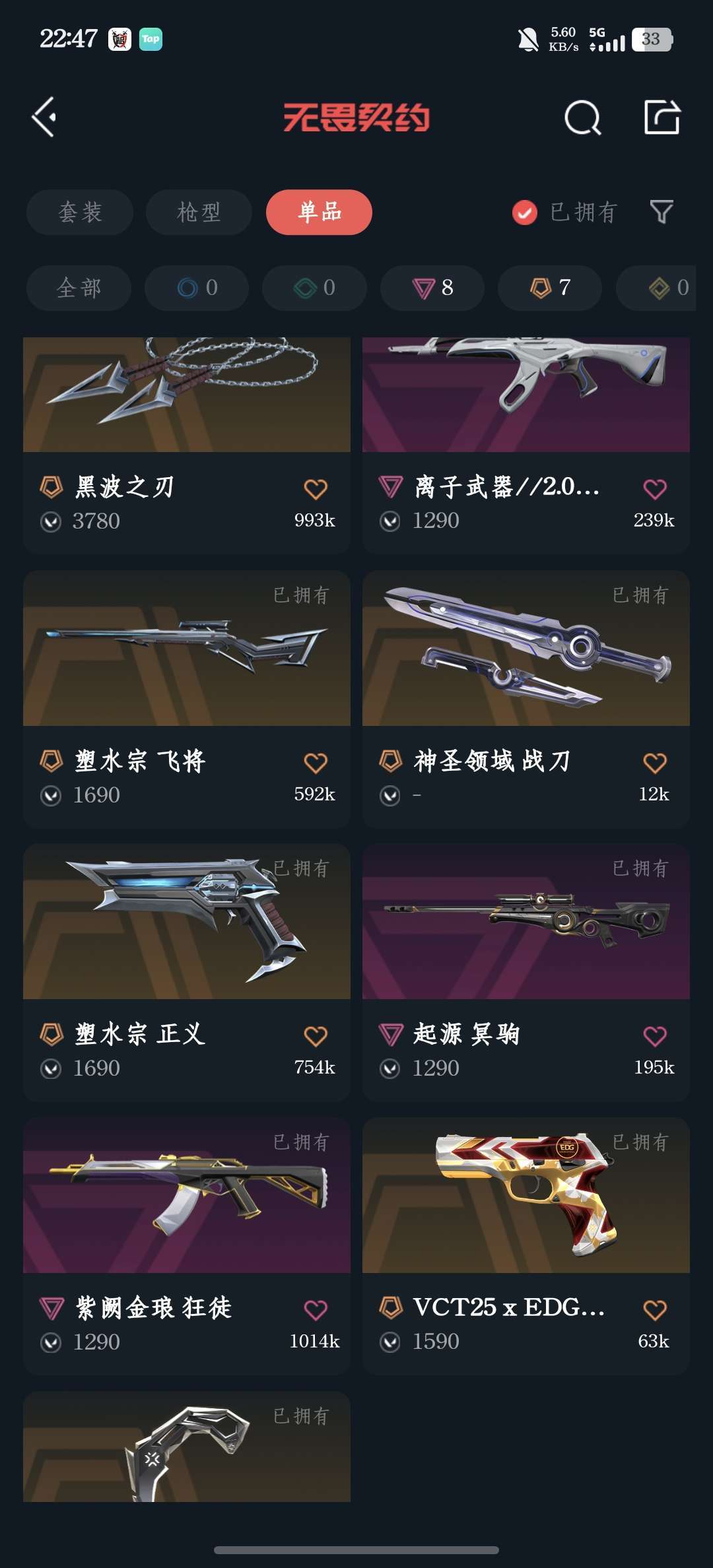713x1568 pixels.
Task: Open the filter funnel icon
Action: (662, 212)
